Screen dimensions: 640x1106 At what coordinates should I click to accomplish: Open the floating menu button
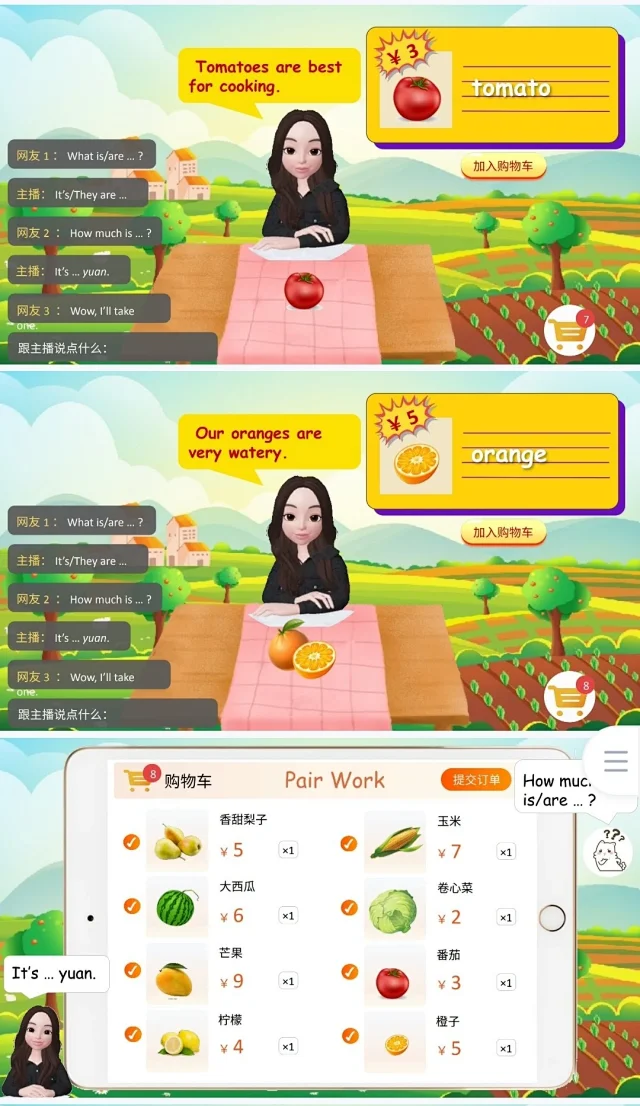point(616,762)
